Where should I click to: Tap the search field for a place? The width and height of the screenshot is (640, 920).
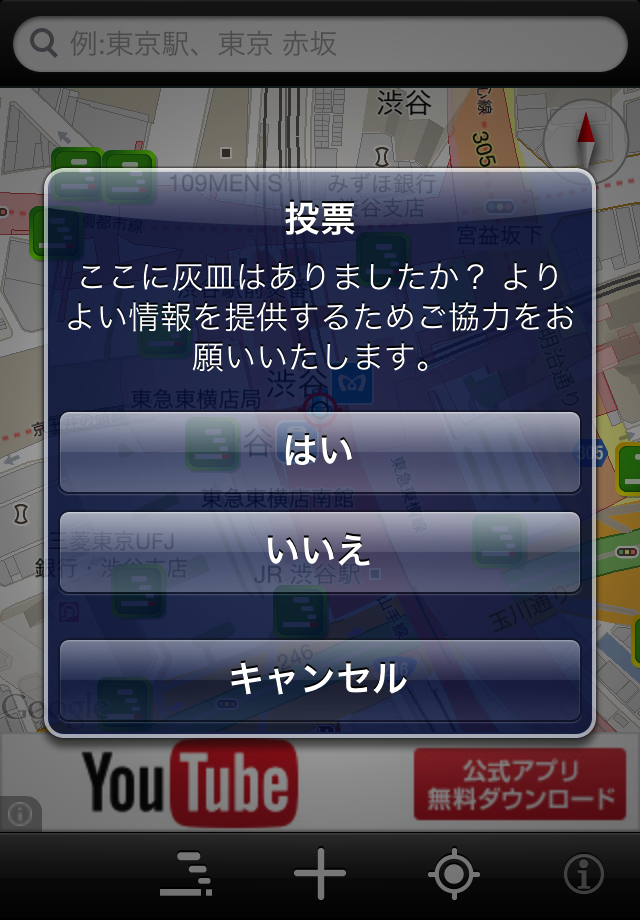pos(320,43)
